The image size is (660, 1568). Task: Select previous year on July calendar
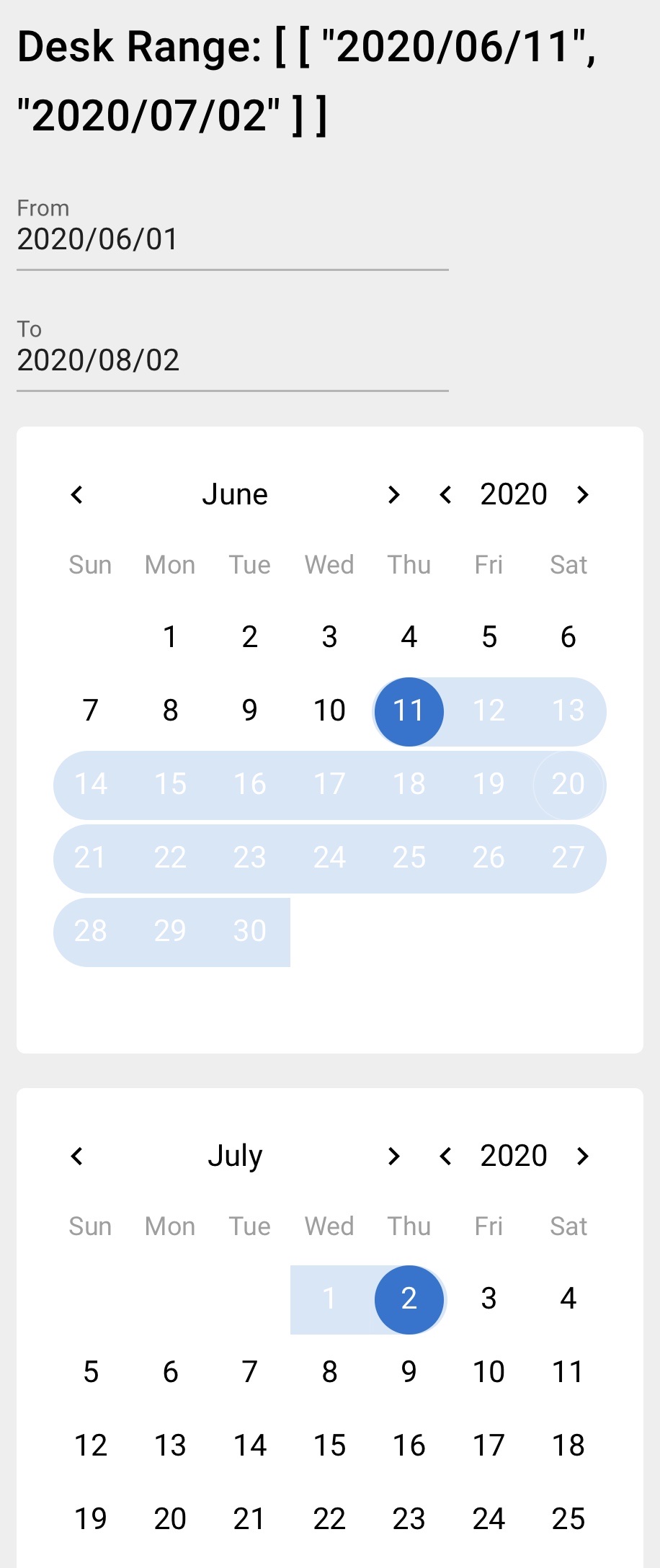(445, 1157)
